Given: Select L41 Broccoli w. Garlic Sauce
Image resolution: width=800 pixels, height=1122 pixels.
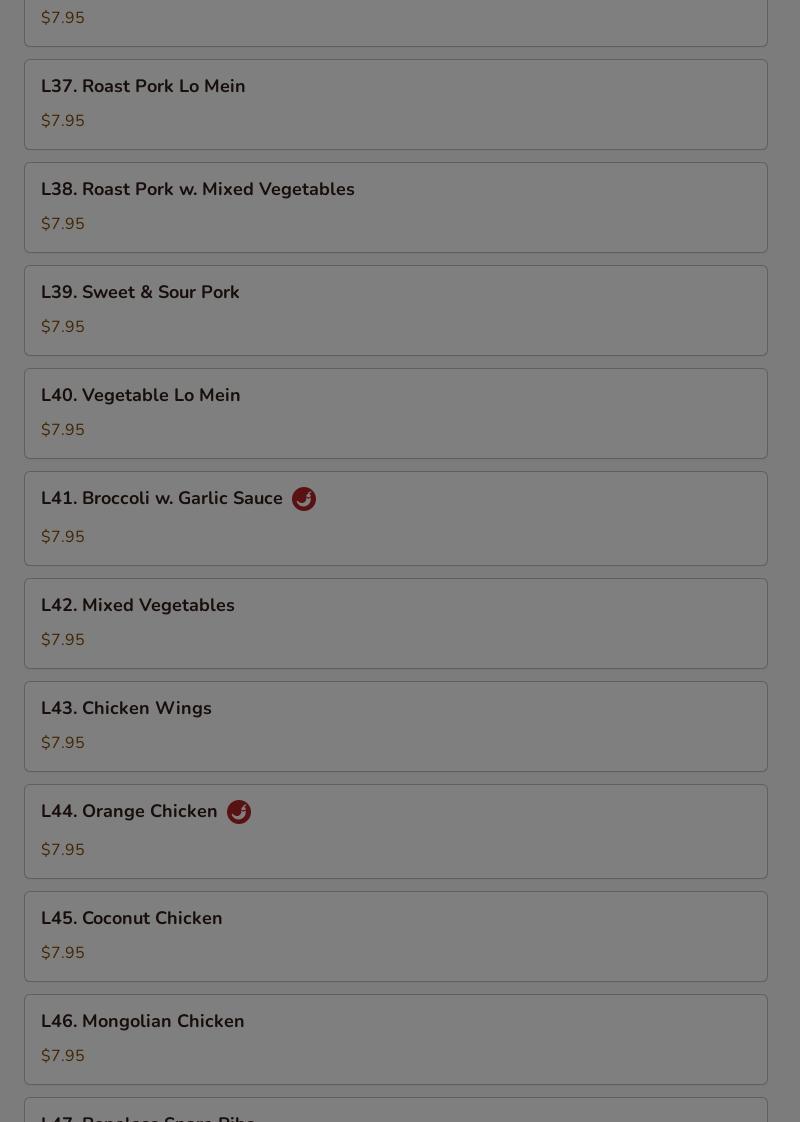Looking at the screenshot, I should (395, 518).
